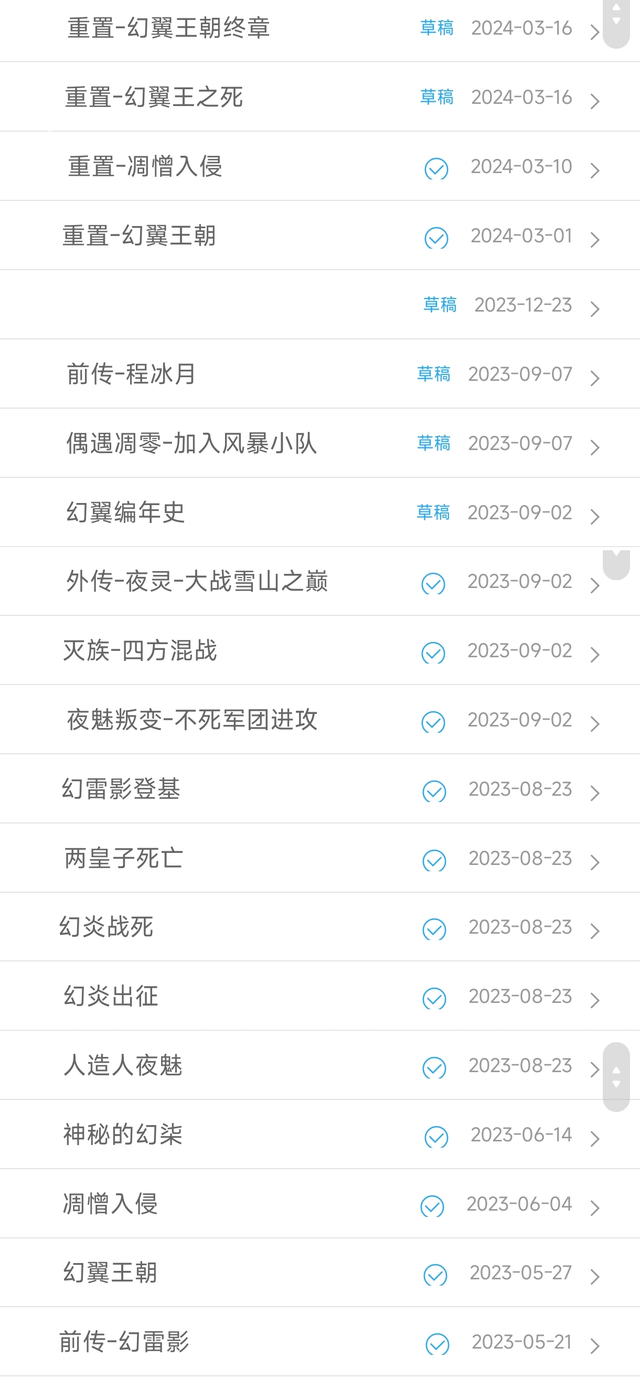Open the chapter 凋憎入侵 dated 2023-06-04

click(x=320, y=1204)
